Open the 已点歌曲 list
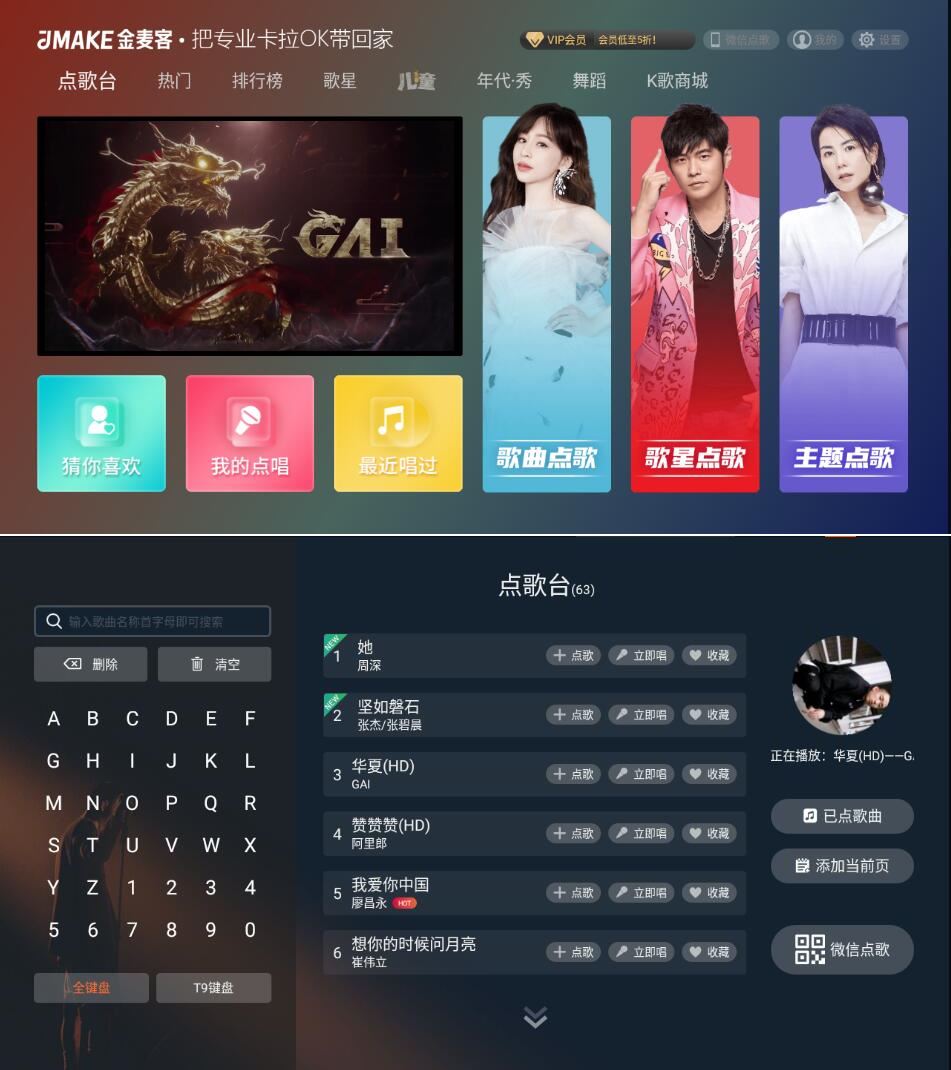 (x=842, y=816)
